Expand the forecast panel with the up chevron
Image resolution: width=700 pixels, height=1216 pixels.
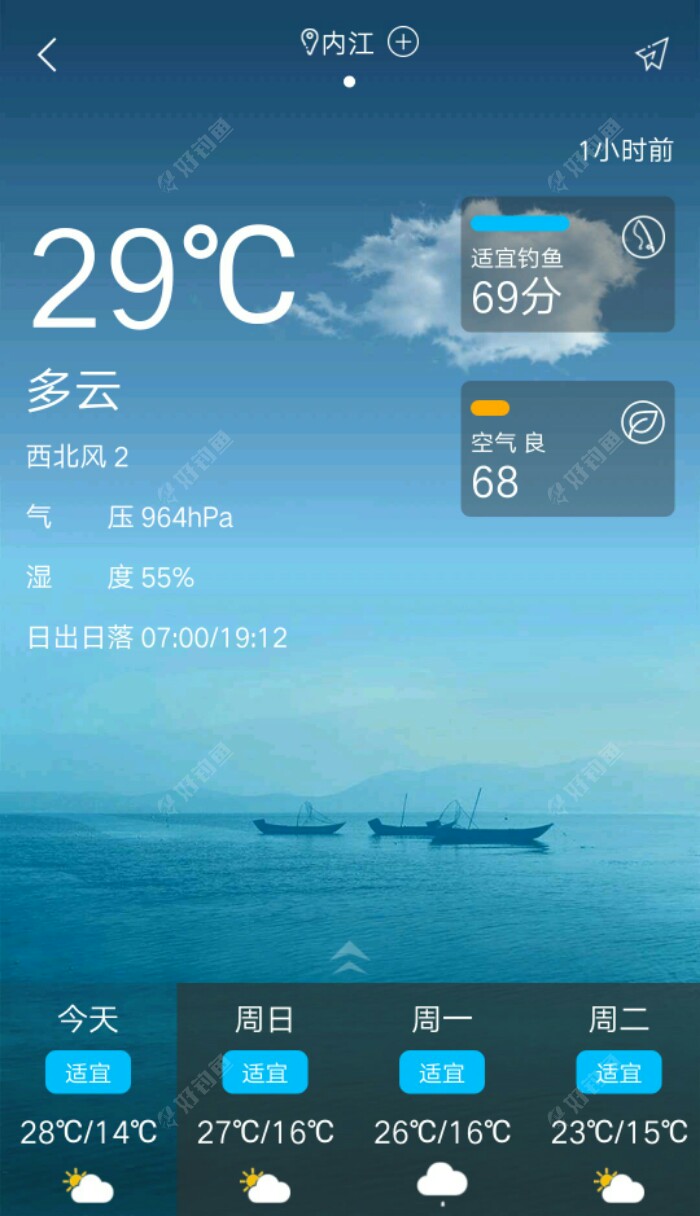(349, 958)
